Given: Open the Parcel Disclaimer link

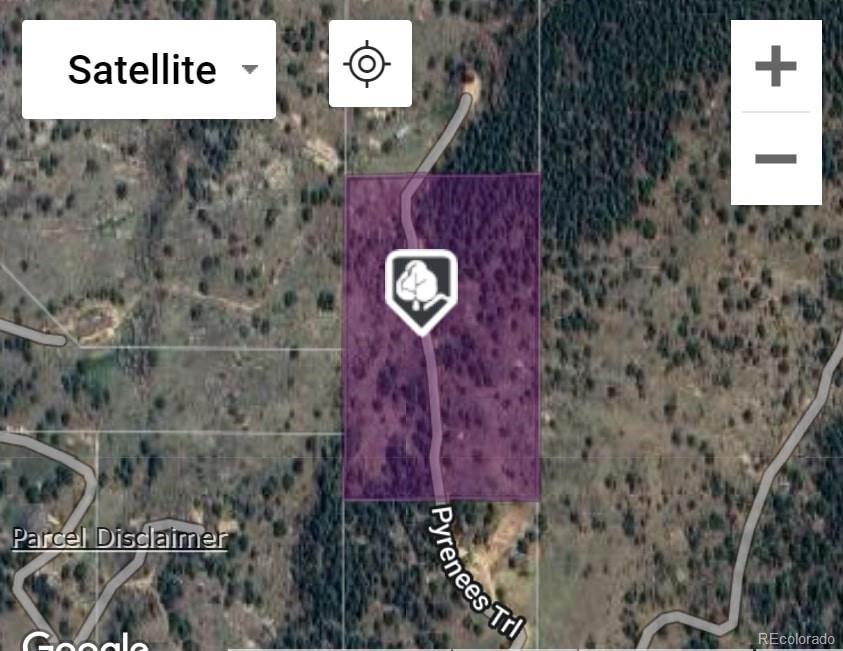Looking at the screenshot, I should coord(120,538).
